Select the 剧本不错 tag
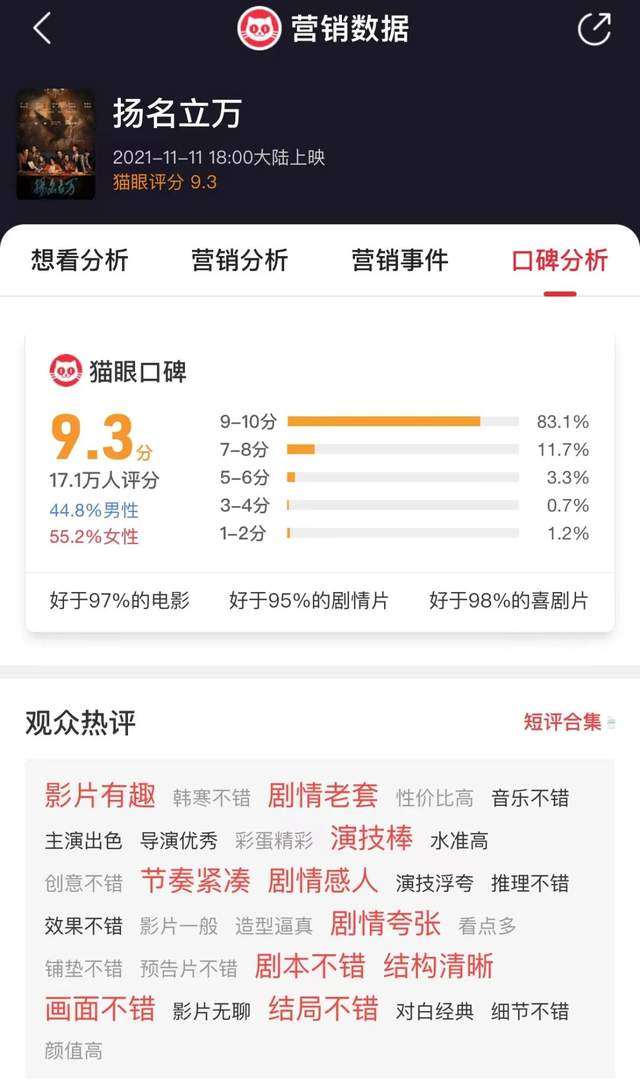 310,966
